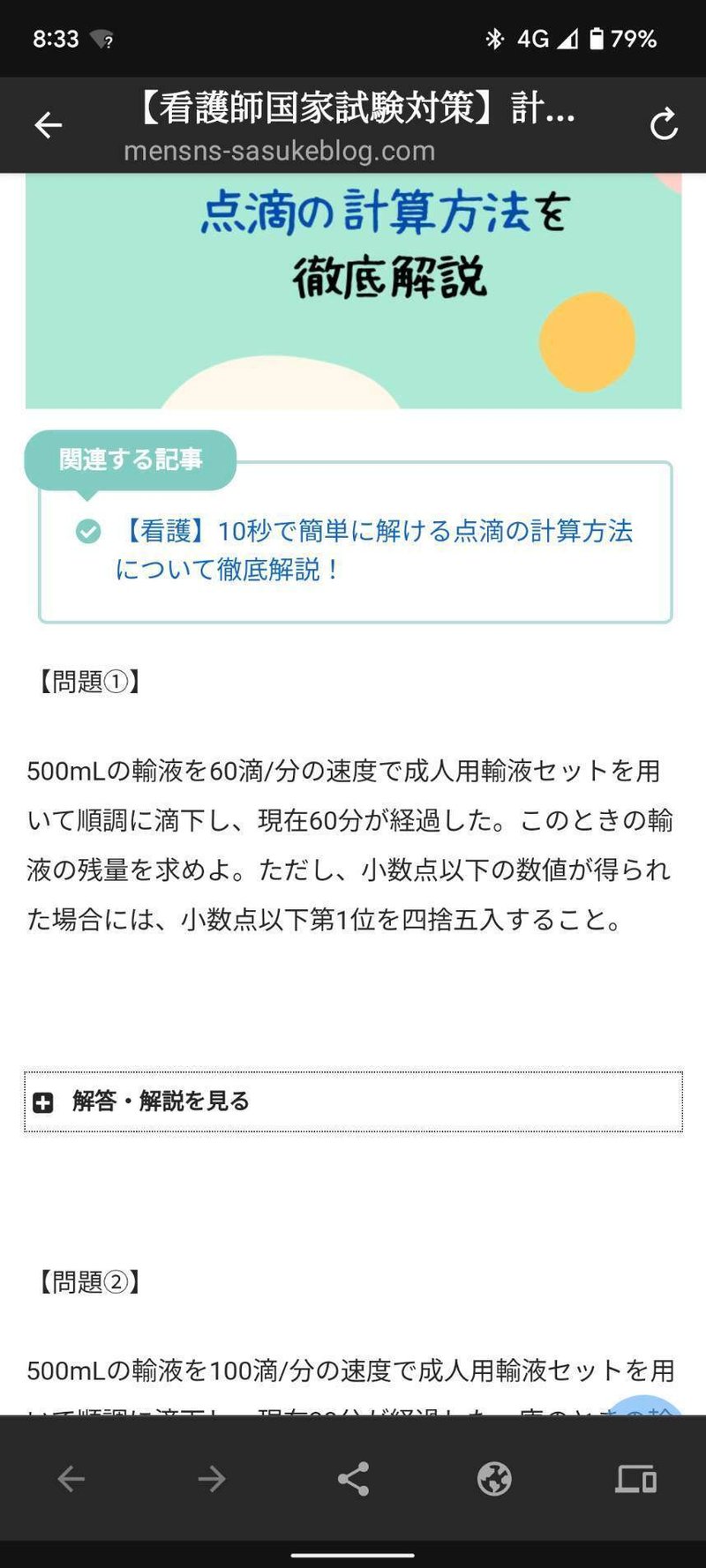Screen dimensions: 706x1568
Task: Tap the devices icon in bottom toolbar
Action: 635,1479
